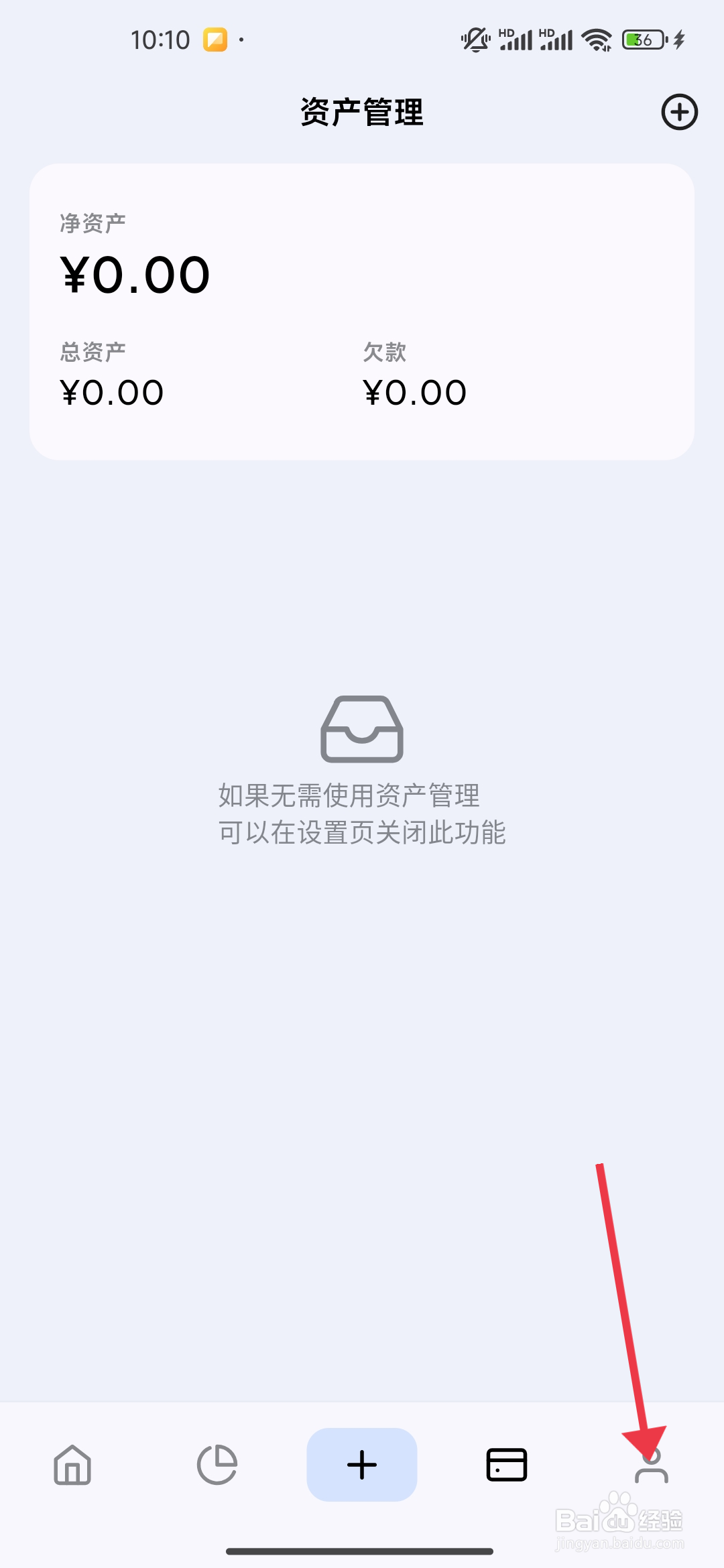The width and height of the screenshot is (724, 1568).
Task: Open the accounts card icon in bottom bar
Action: click(506, 1464)
